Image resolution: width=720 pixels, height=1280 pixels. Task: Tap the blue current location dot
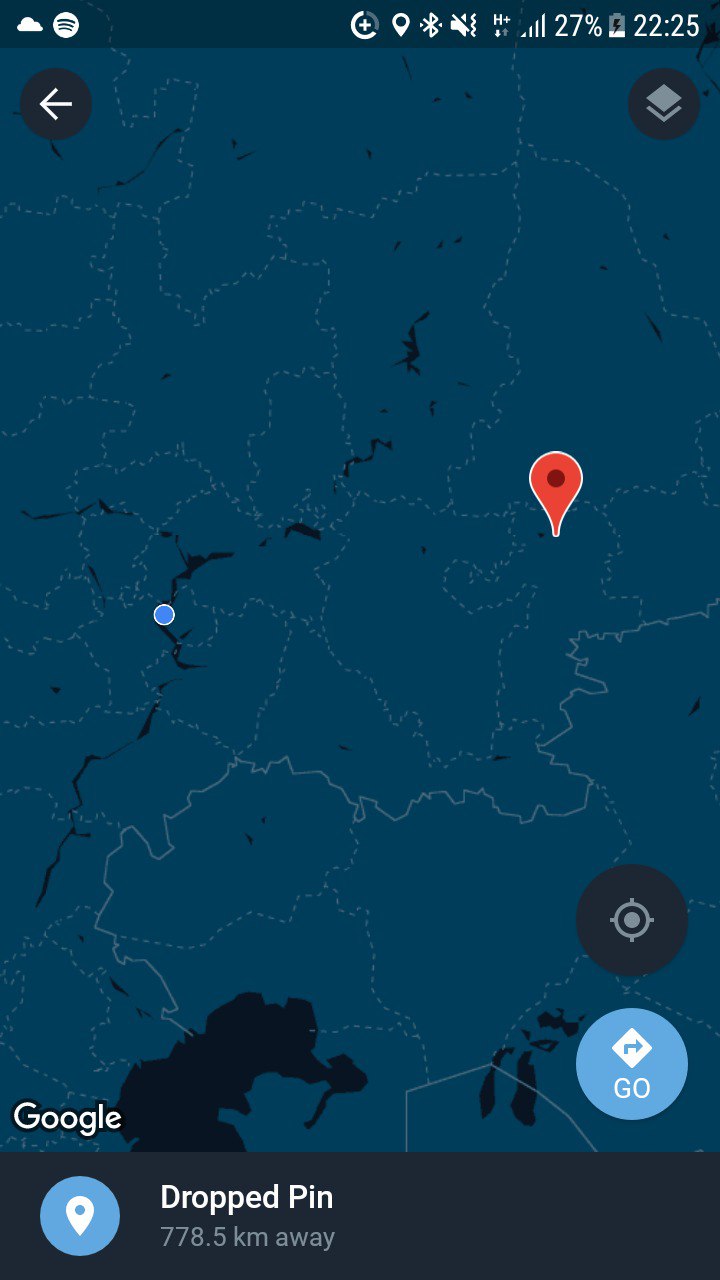tap(164, 614)
